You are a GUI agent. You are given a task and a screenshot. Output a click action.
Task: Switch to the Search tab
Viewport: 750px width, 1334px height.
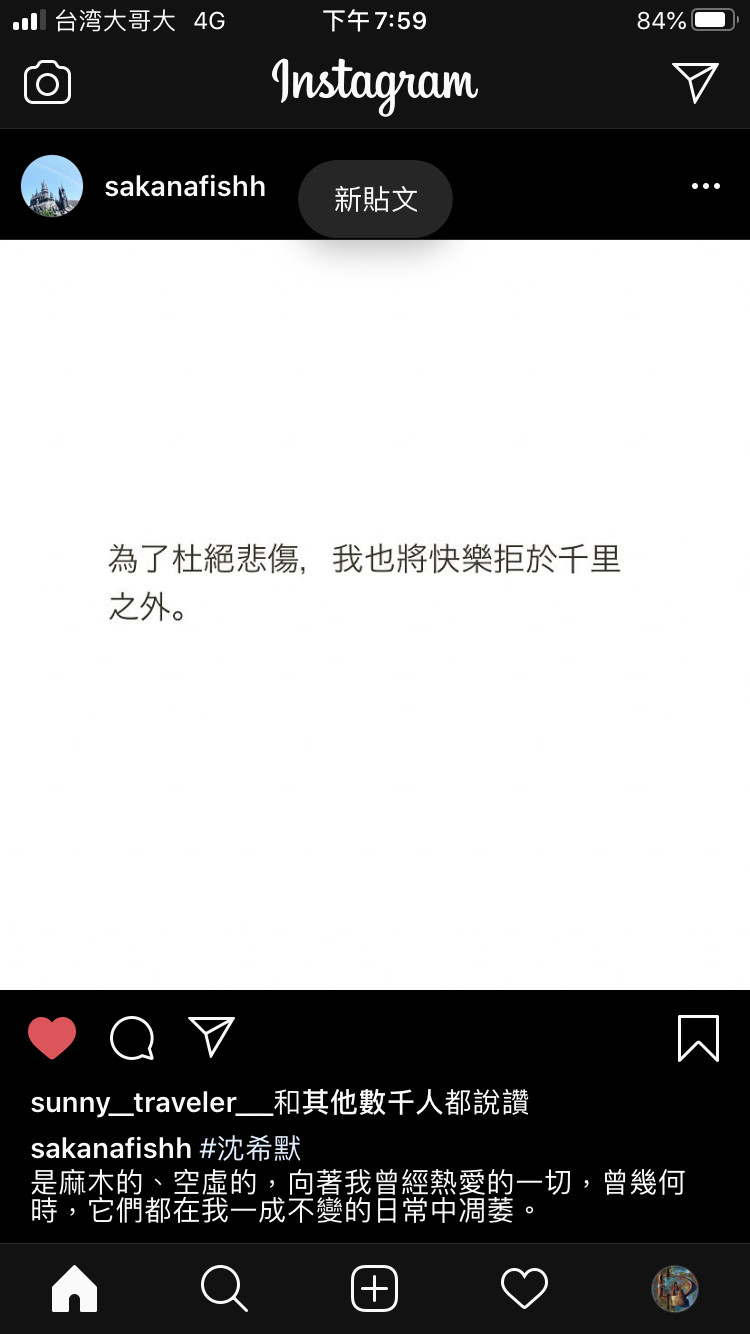click(x=224, y=1289)
